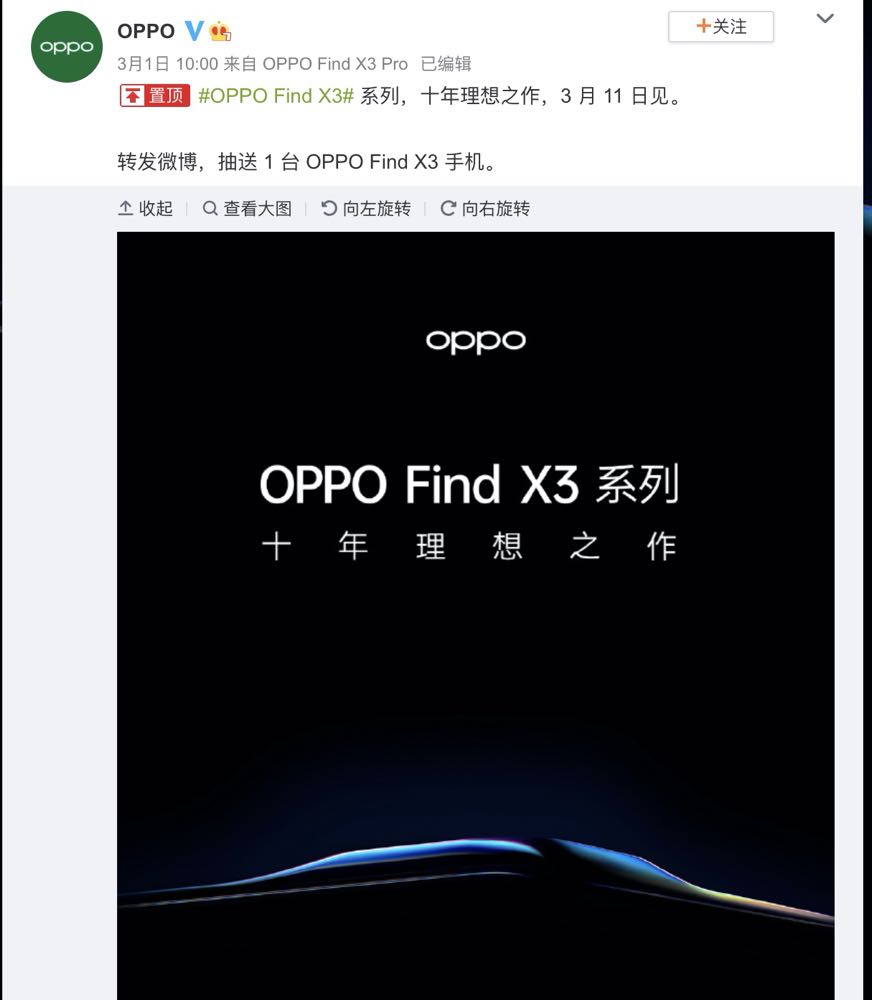872x1000 pixels.
Task: Follow OPPO with the 关注 button
Action: pyautogui.click(x=720, y=27)
